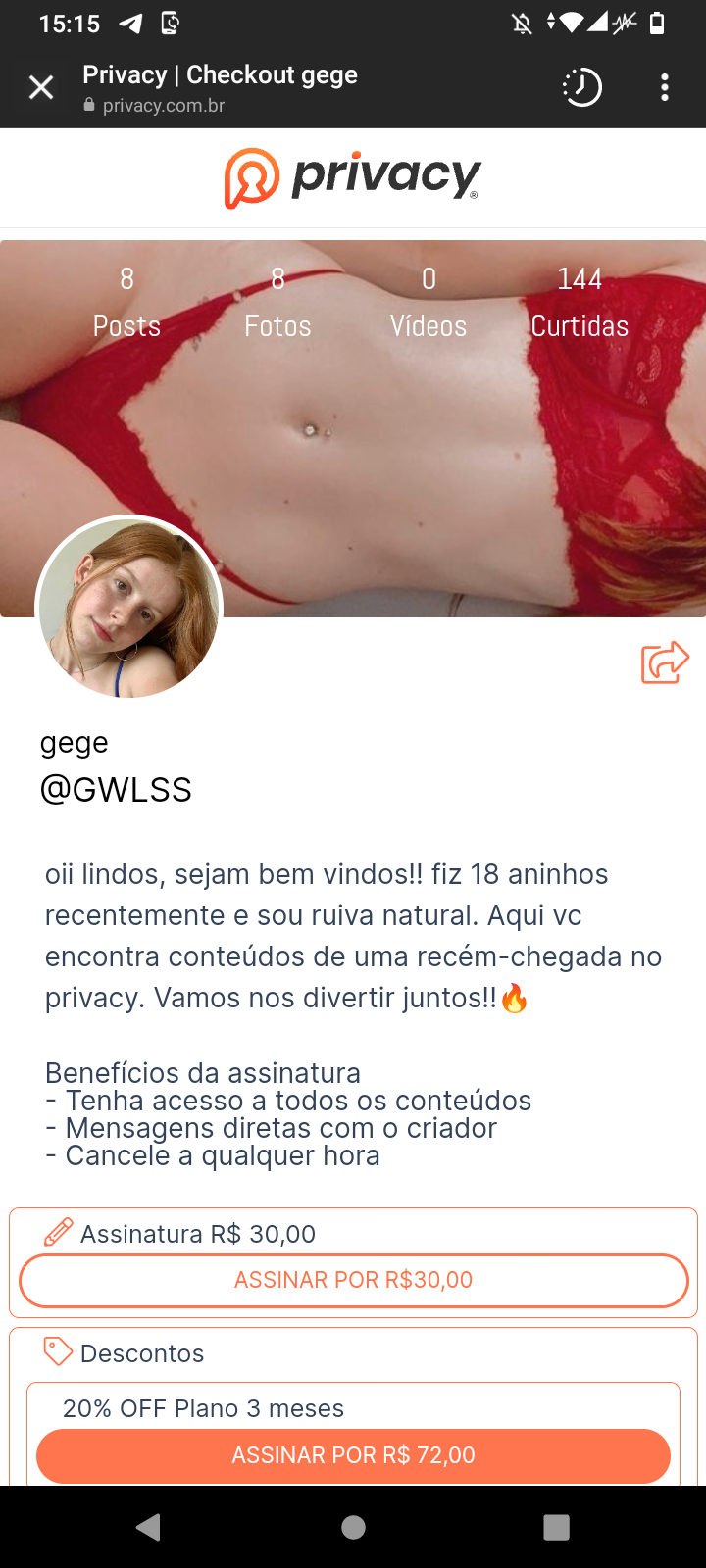Share this profile

point(665,662)
